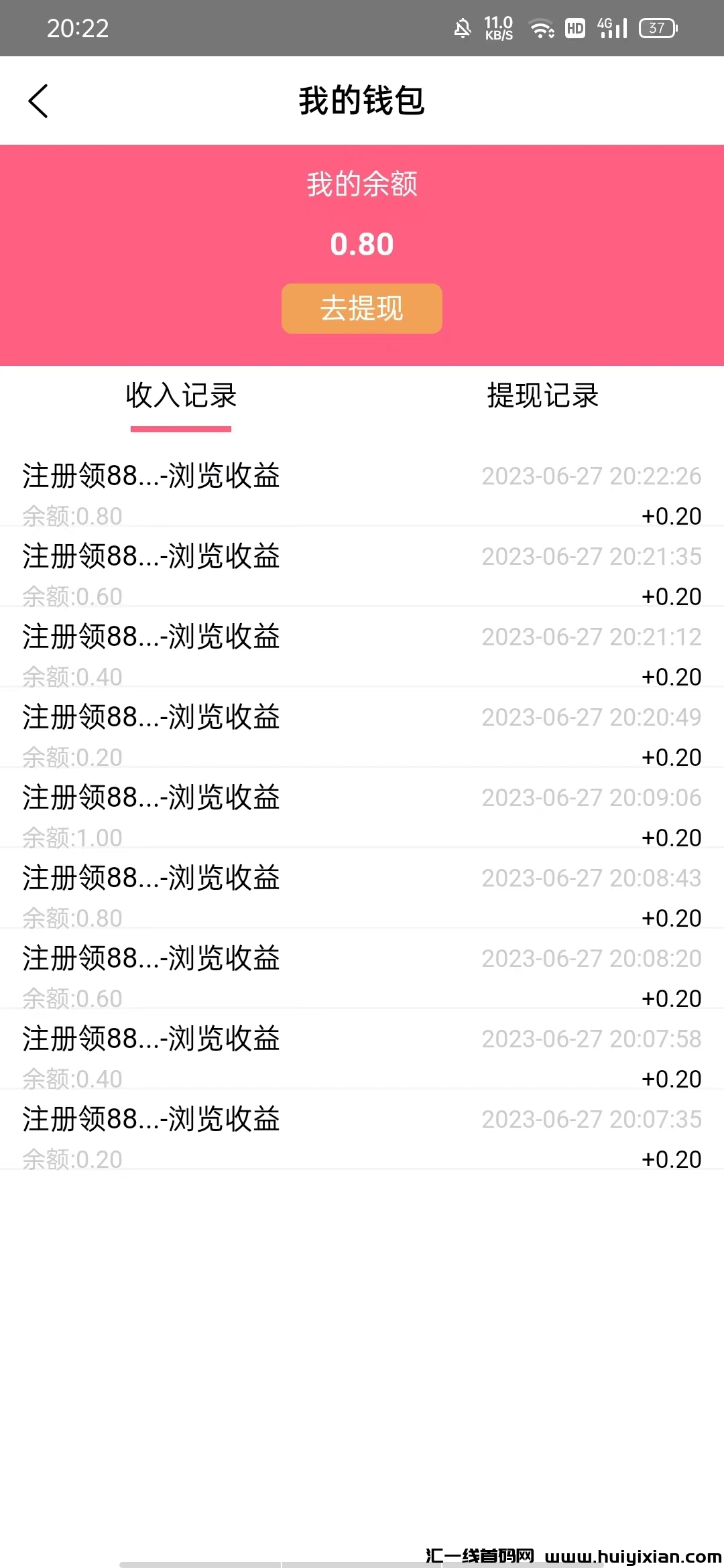Tap the signal strength bars icon

click(615, 28)
